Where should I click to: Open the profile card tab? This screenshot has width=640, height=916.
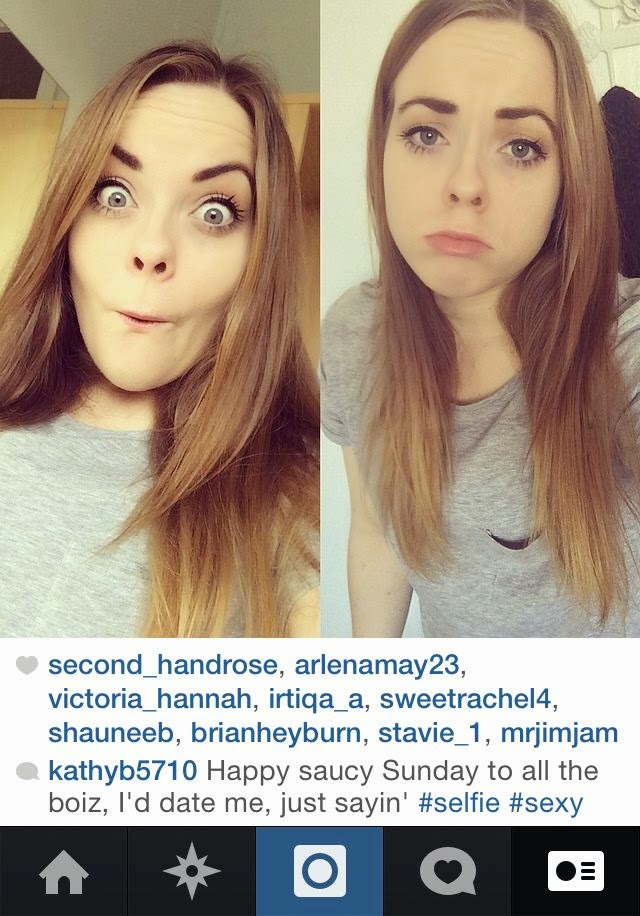576,871
